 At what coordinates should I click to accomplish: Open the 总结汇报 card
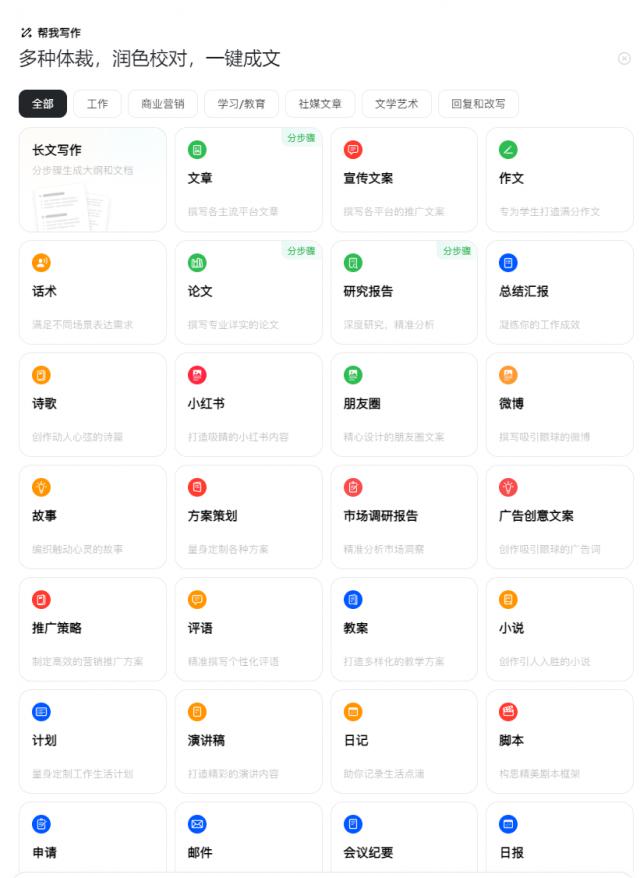[x=560, y=292]
